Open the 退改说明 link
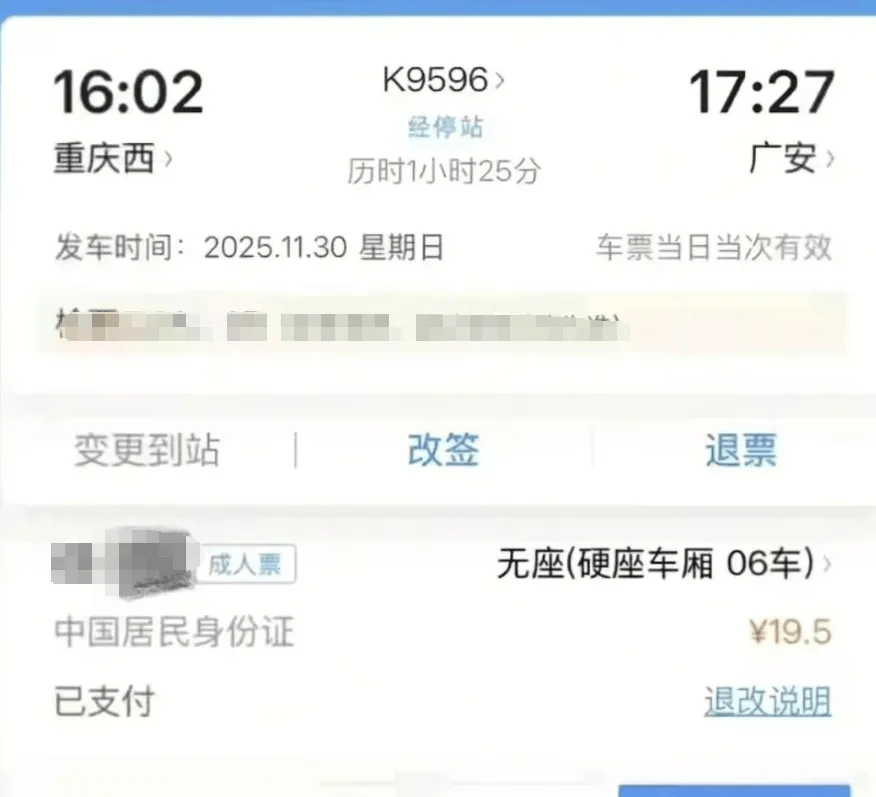Screen dimensions: 876x797 (767, 701)
